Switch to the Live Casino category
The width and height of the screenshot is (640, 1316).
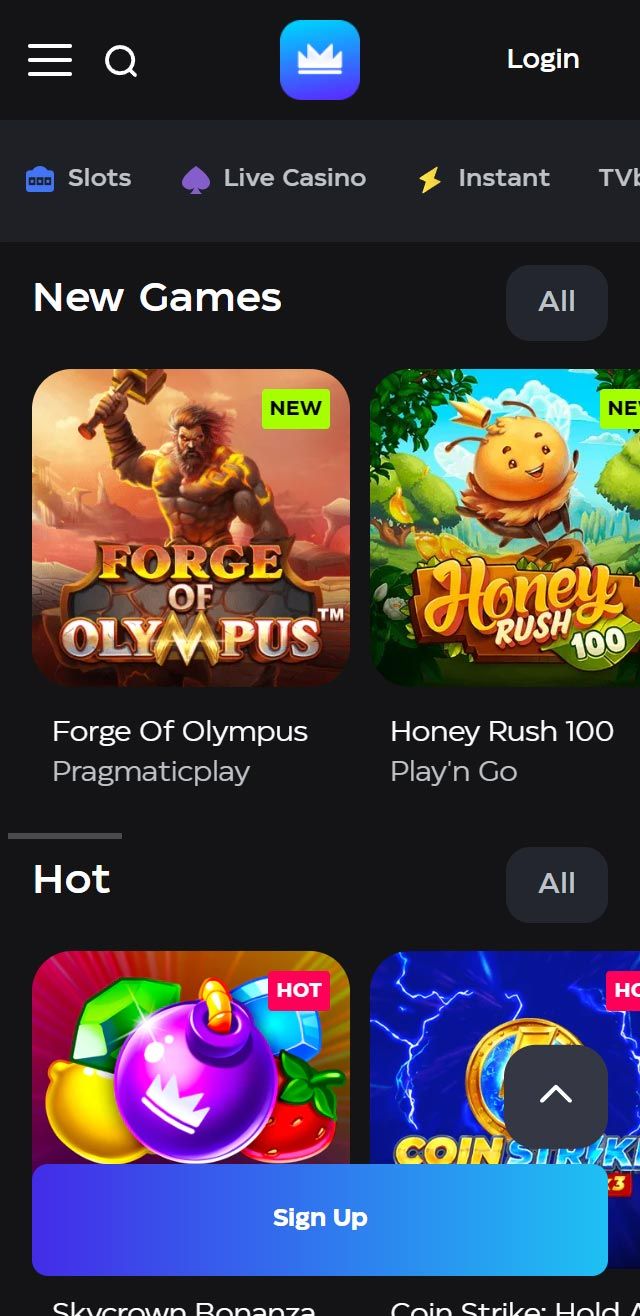[x=274, y=178]
